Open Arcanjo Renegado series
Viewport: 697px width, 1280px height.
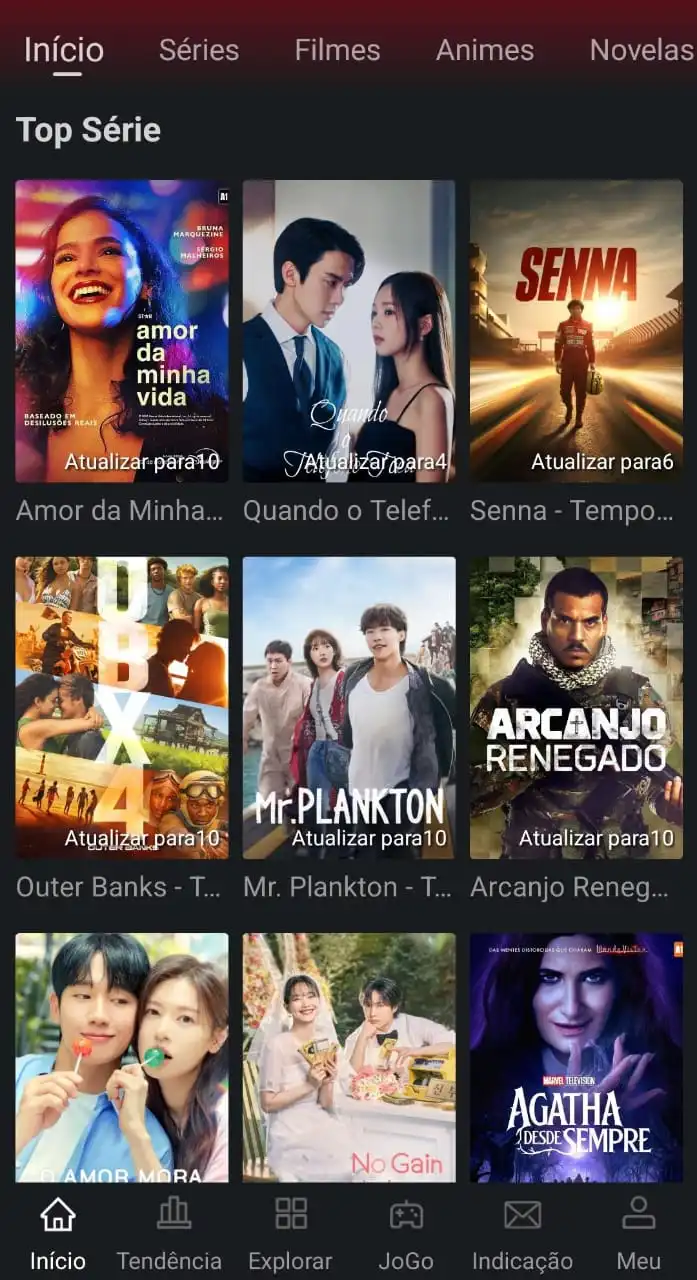coord(576,707)
